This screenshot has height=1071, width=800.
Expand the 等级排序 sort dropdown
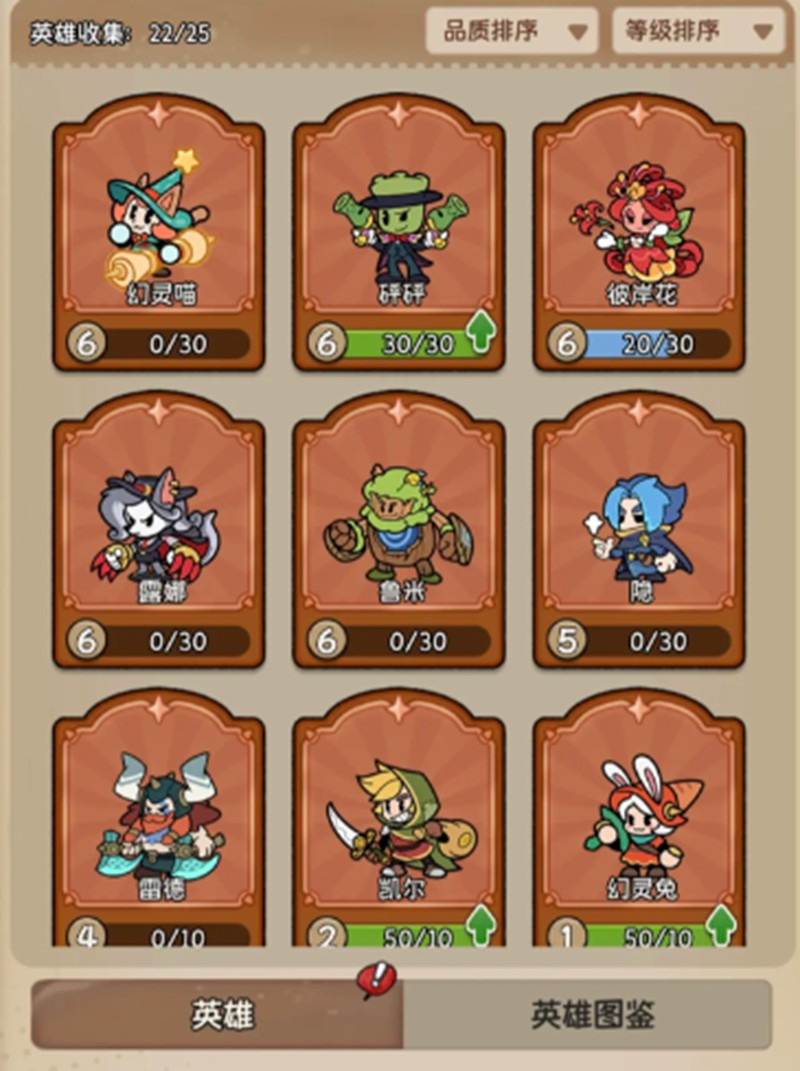[697, 31]
